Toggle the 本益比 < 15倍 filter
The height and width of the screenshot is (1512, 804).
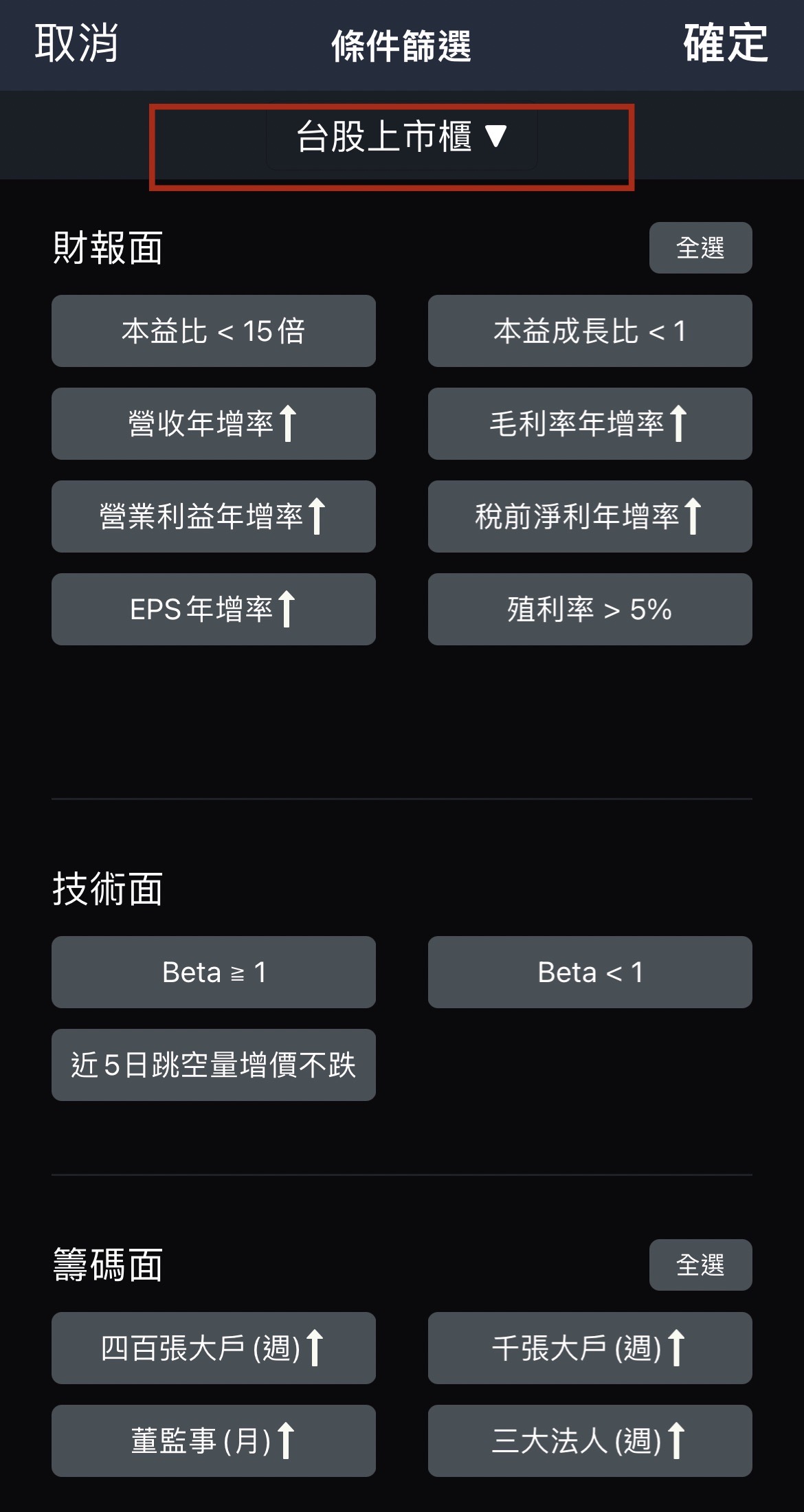213,332
